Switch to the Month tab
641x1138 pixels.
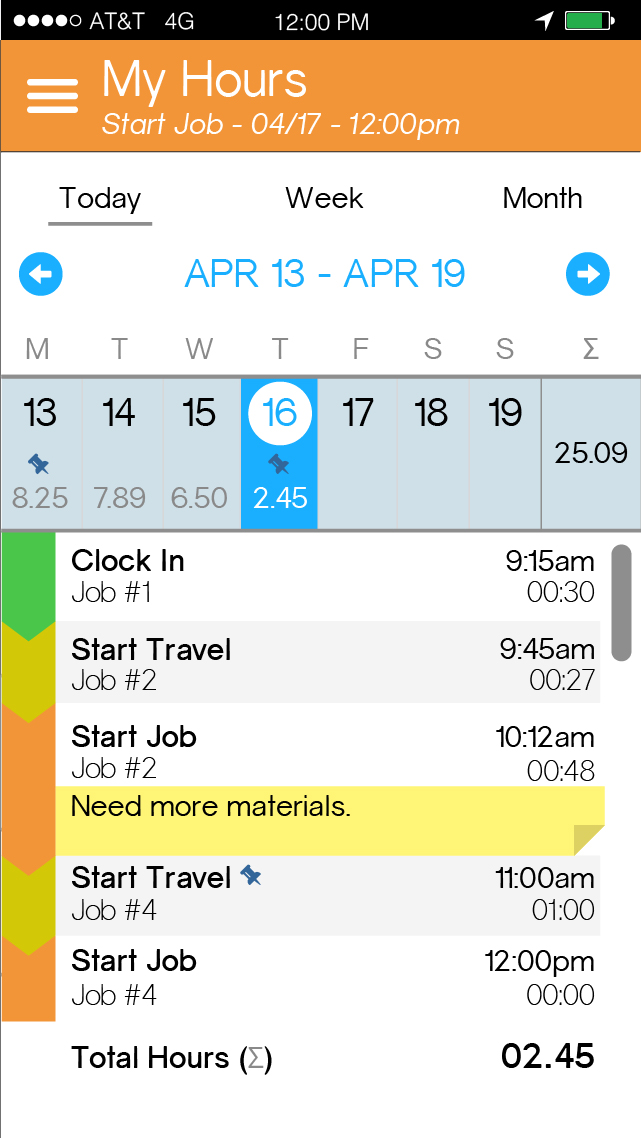click(542, 198)
